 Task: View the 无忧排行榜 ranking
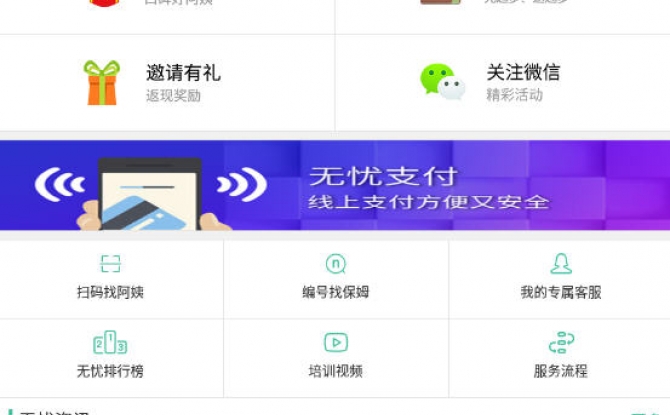111,356
